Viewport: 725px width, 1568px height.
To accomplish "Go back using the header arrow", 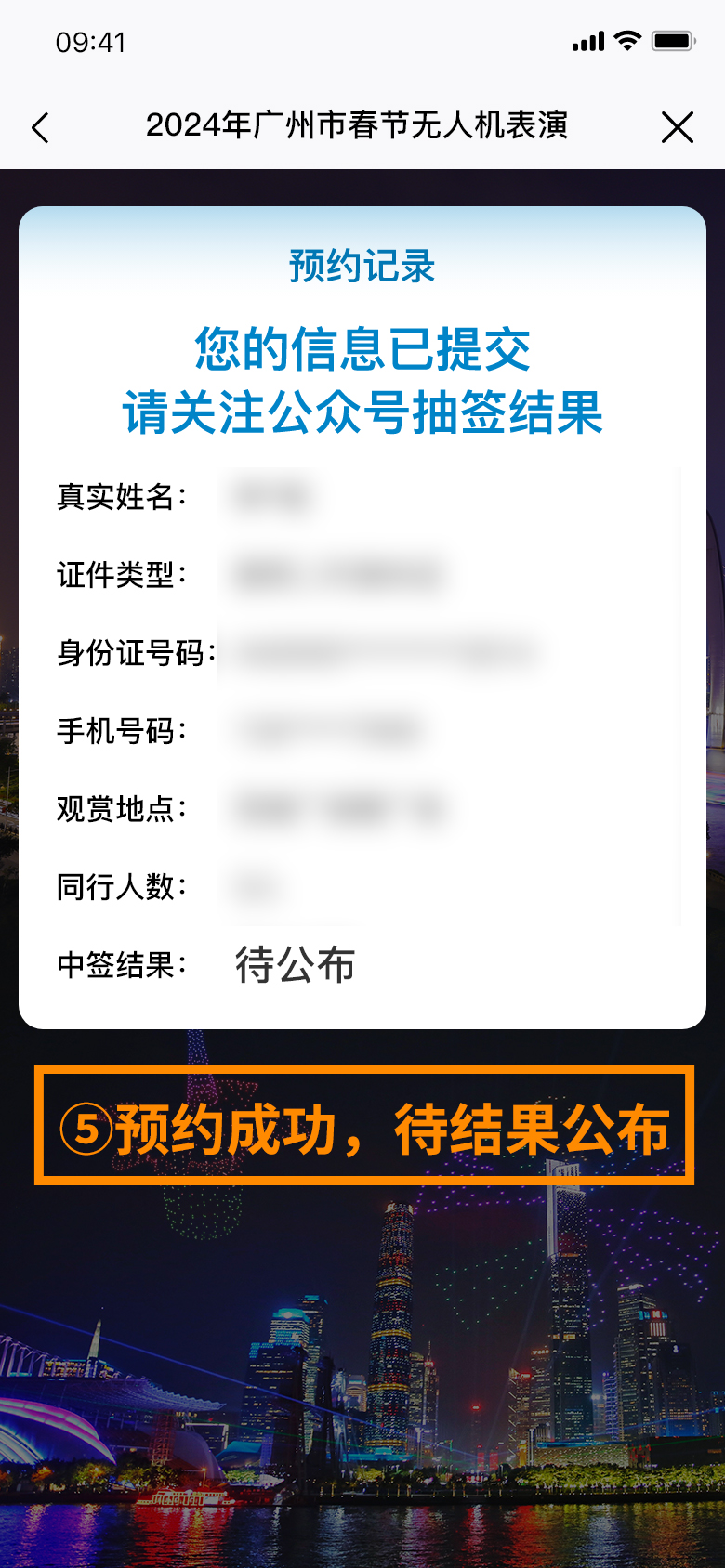I will pos(40,127).
